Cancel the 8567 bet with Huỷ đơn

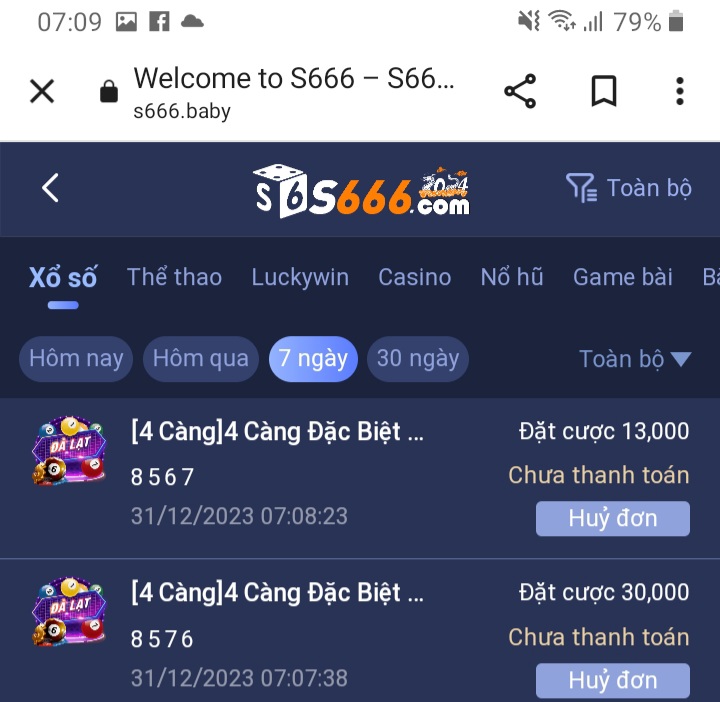click(x=612, y=519)
